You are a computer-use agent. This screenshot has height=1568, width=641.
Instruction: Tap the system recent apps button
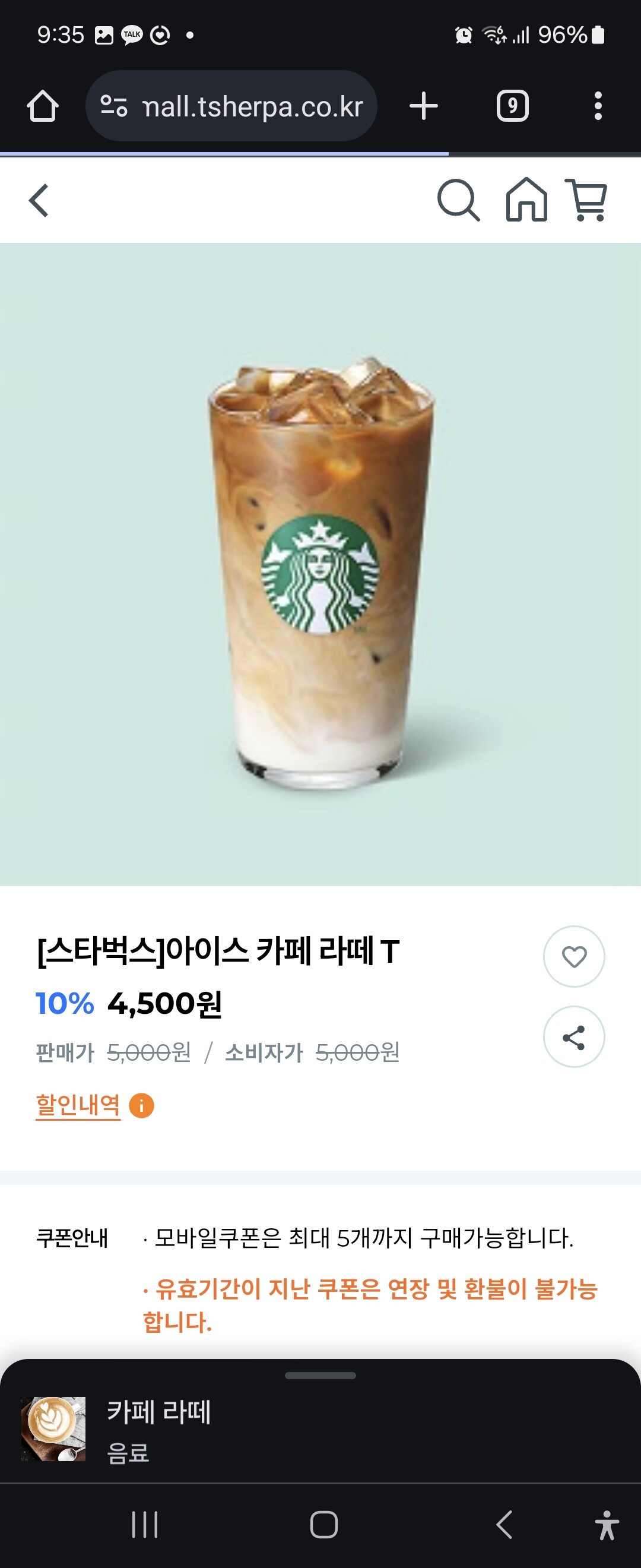145,1525
